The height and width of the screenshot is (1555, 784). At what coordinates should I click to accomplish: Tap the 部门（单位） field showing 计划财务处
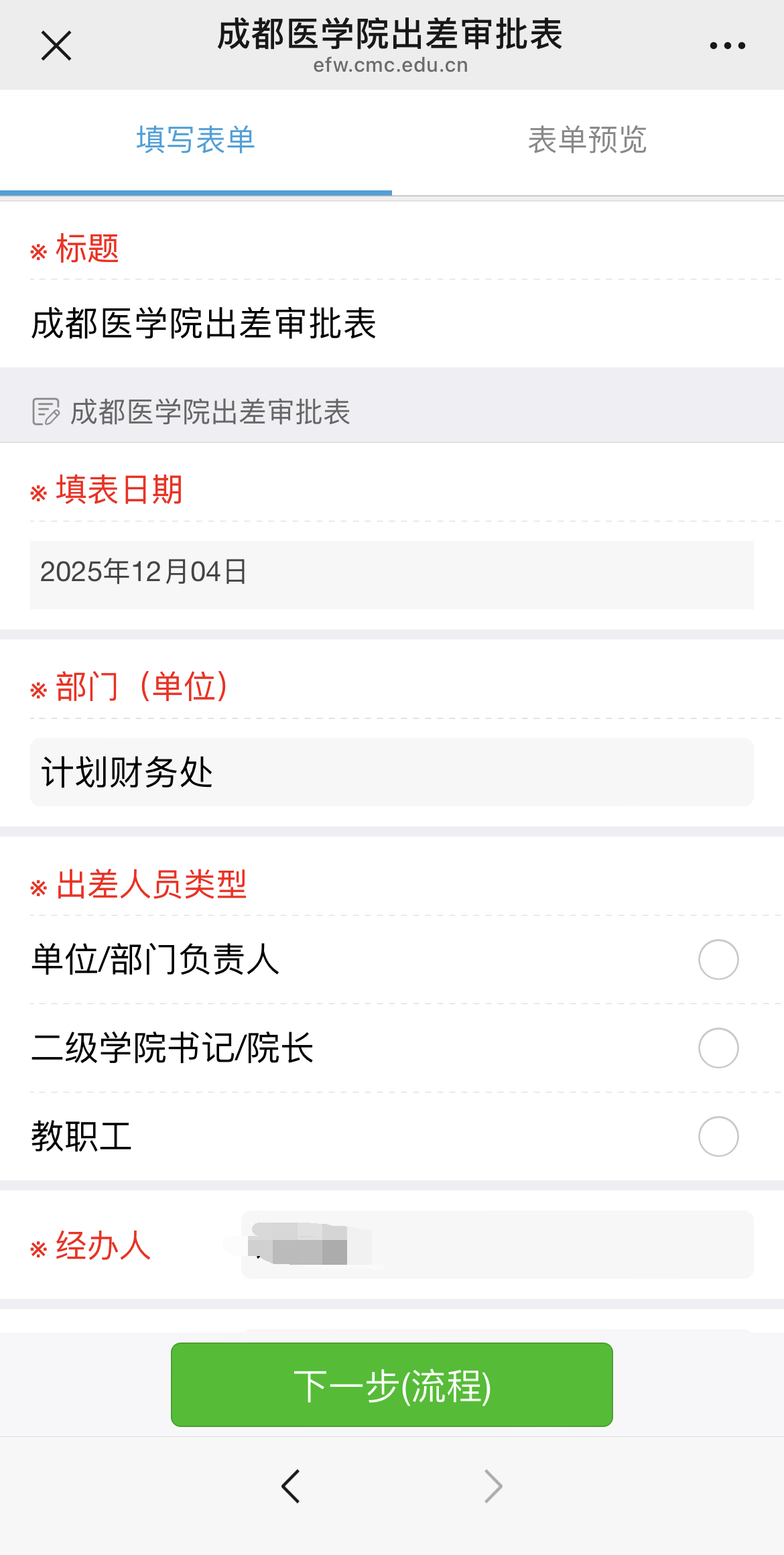coord(391,772)
